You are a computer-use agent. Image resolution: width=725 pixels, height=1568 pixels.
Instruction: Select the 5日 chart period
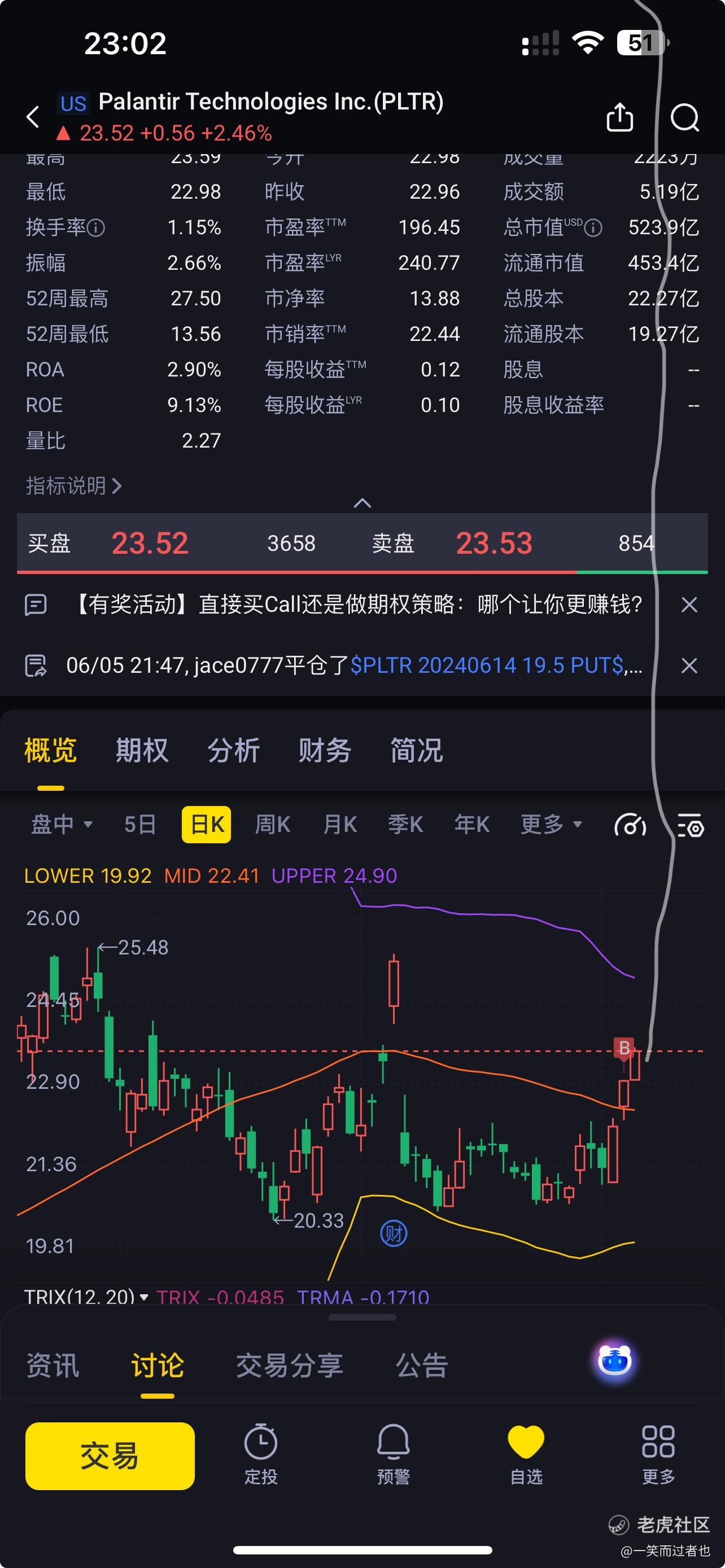click(139, 825)
